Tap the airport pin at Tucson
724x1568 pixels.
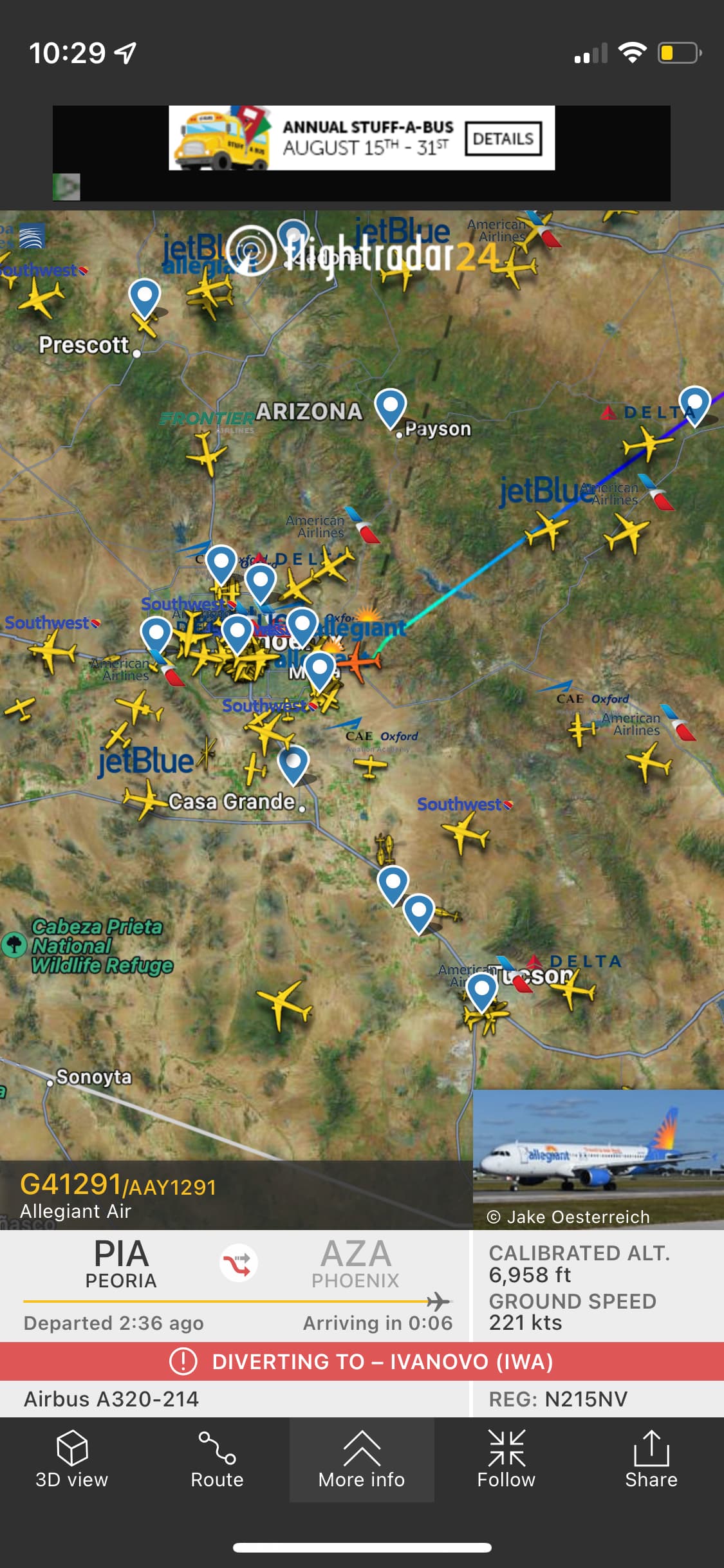(481, 990)
